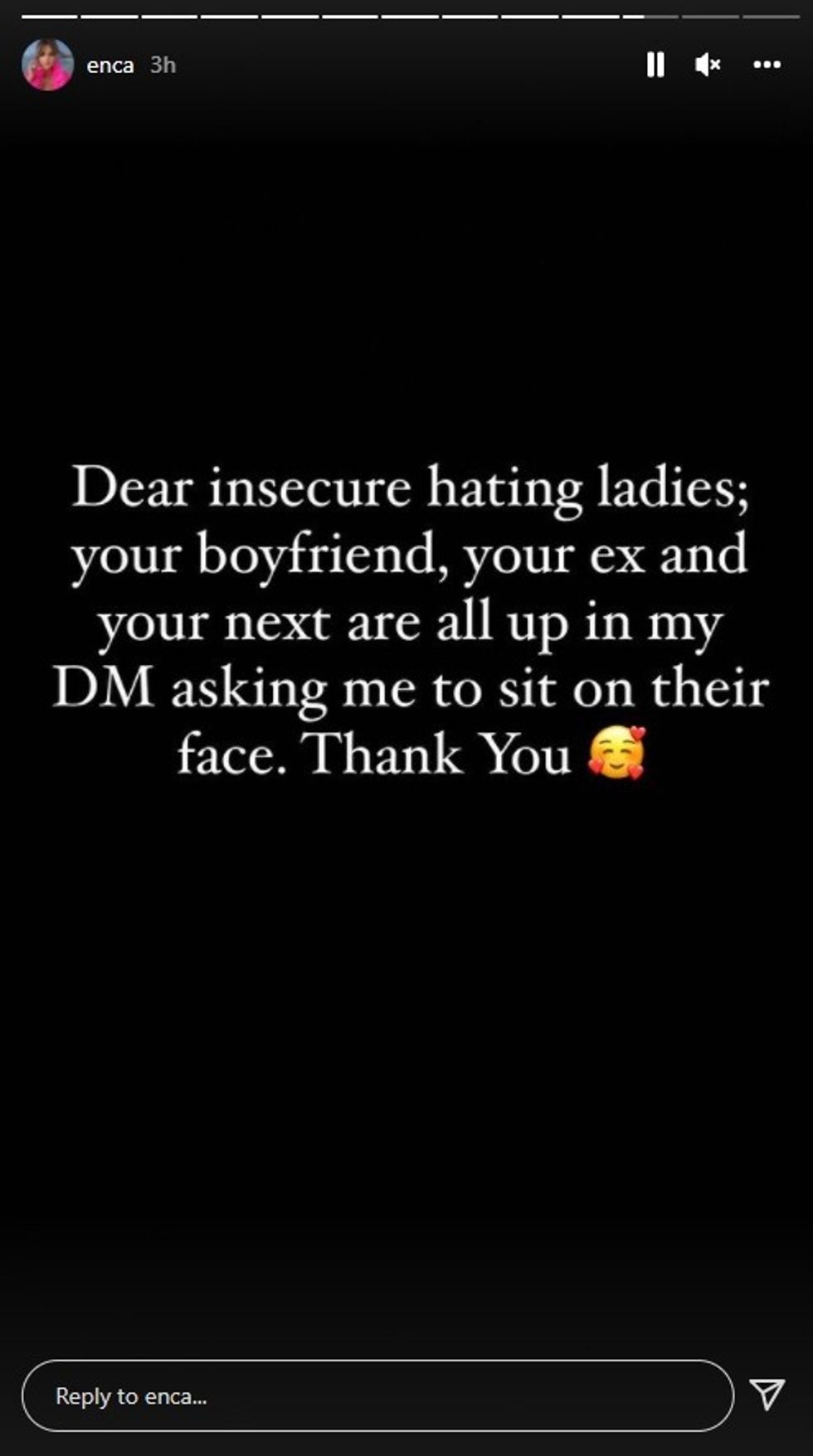Open enca's profile picture
Viewport: 813px width, 1456px height.
pyautogui.click(x=47, y=65)
